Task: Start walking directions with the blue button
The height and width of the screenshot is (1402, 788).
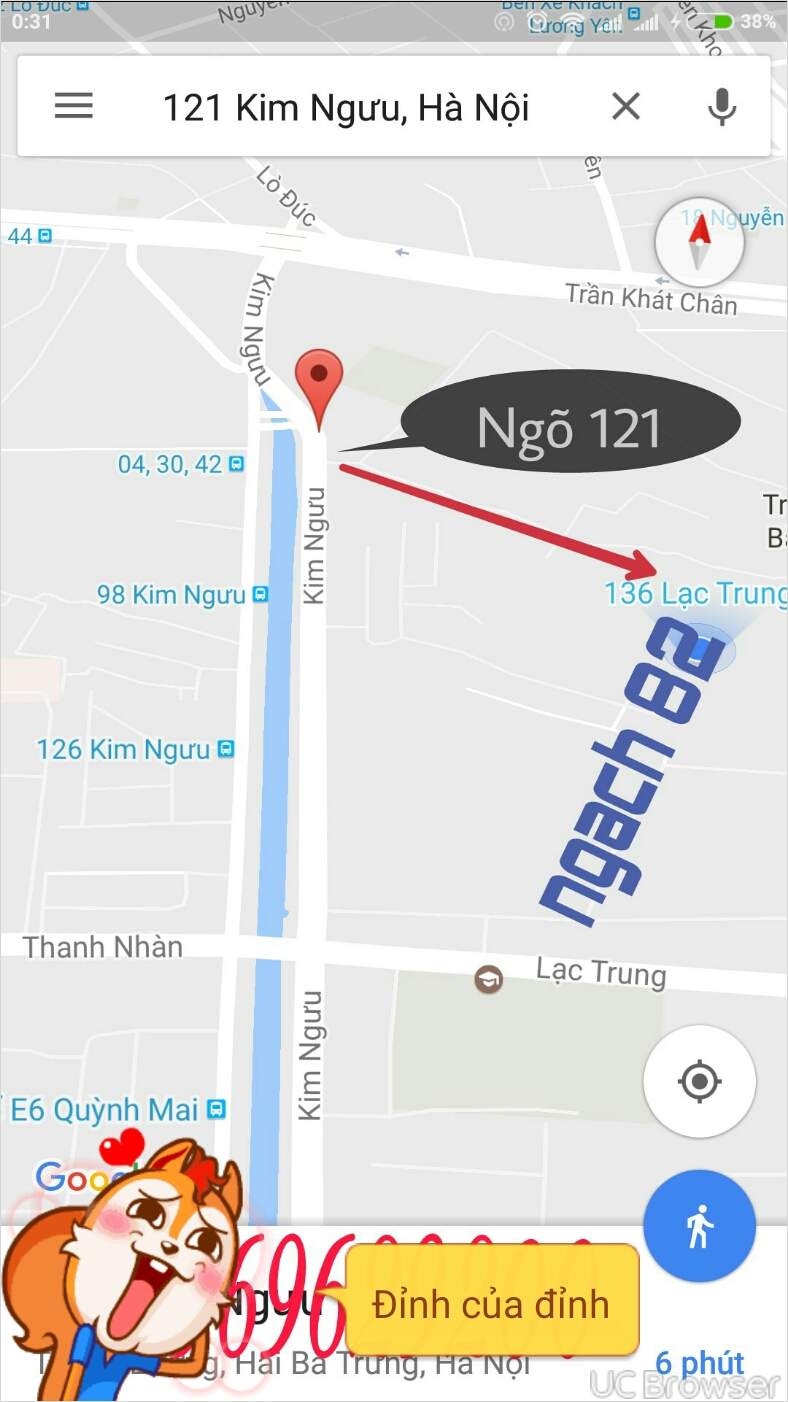Action: [x=700, y=1226]
